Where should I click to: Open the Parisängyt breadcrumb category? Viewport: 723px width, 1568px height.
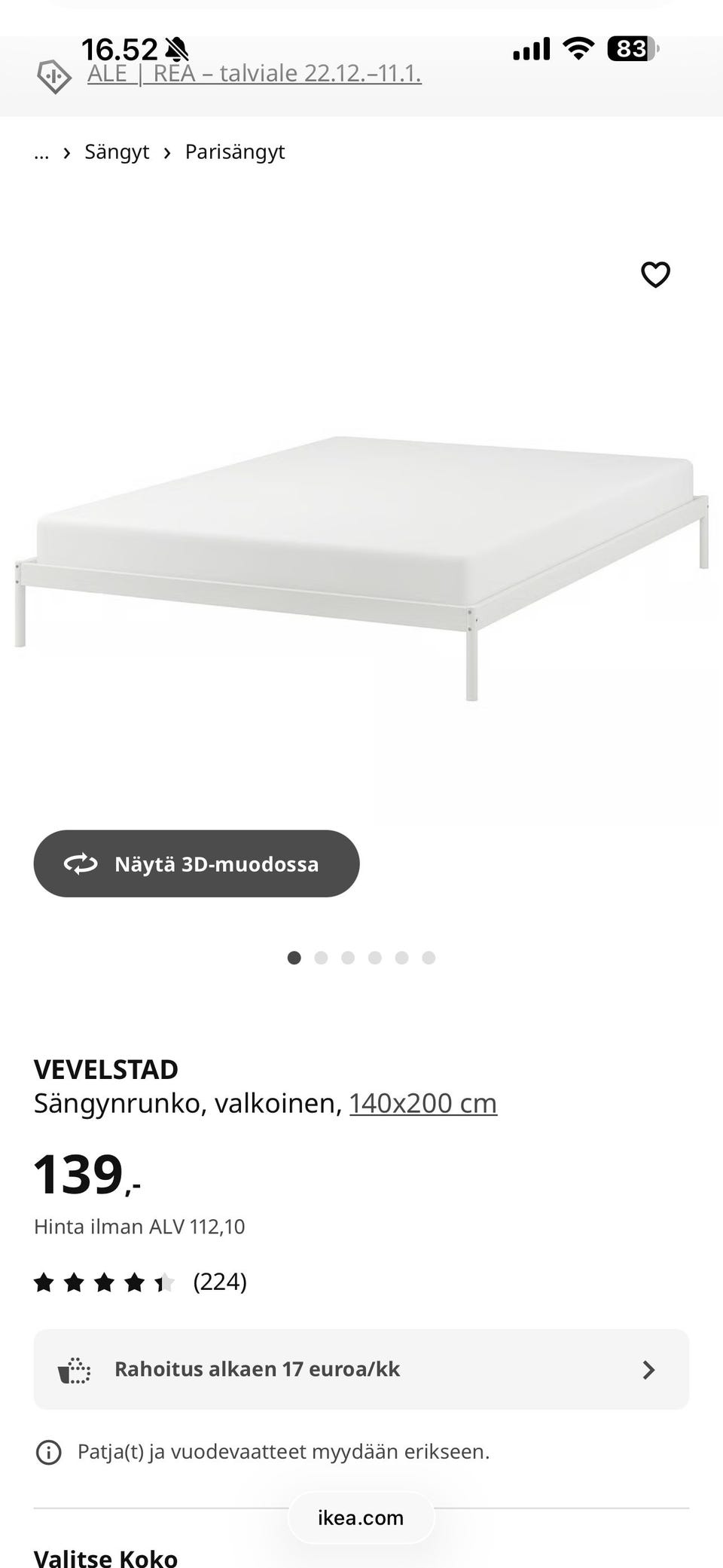click(236, 151)
